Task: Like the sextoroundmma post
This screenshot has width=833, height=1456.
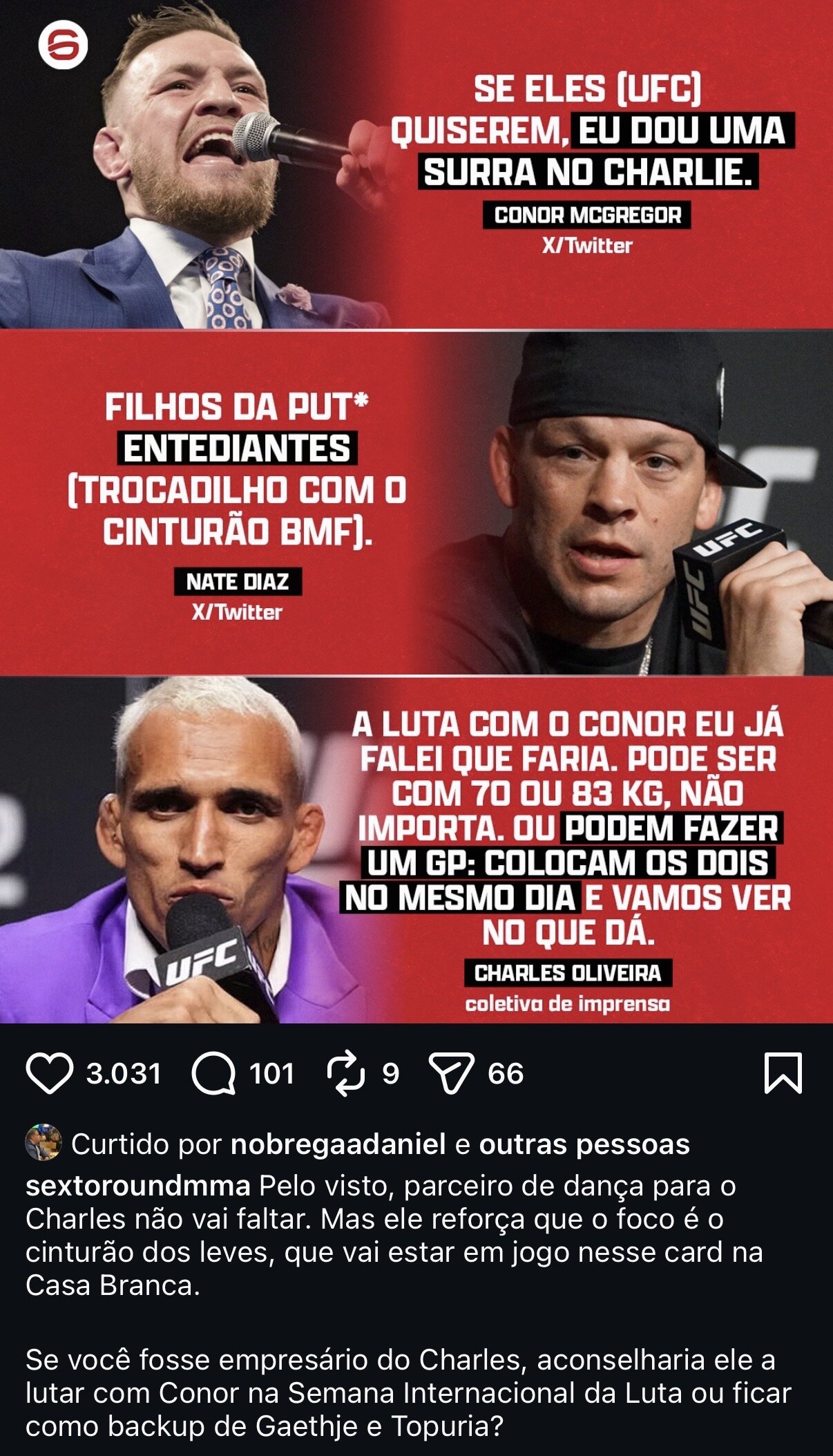Action: tap(49, 1073)
